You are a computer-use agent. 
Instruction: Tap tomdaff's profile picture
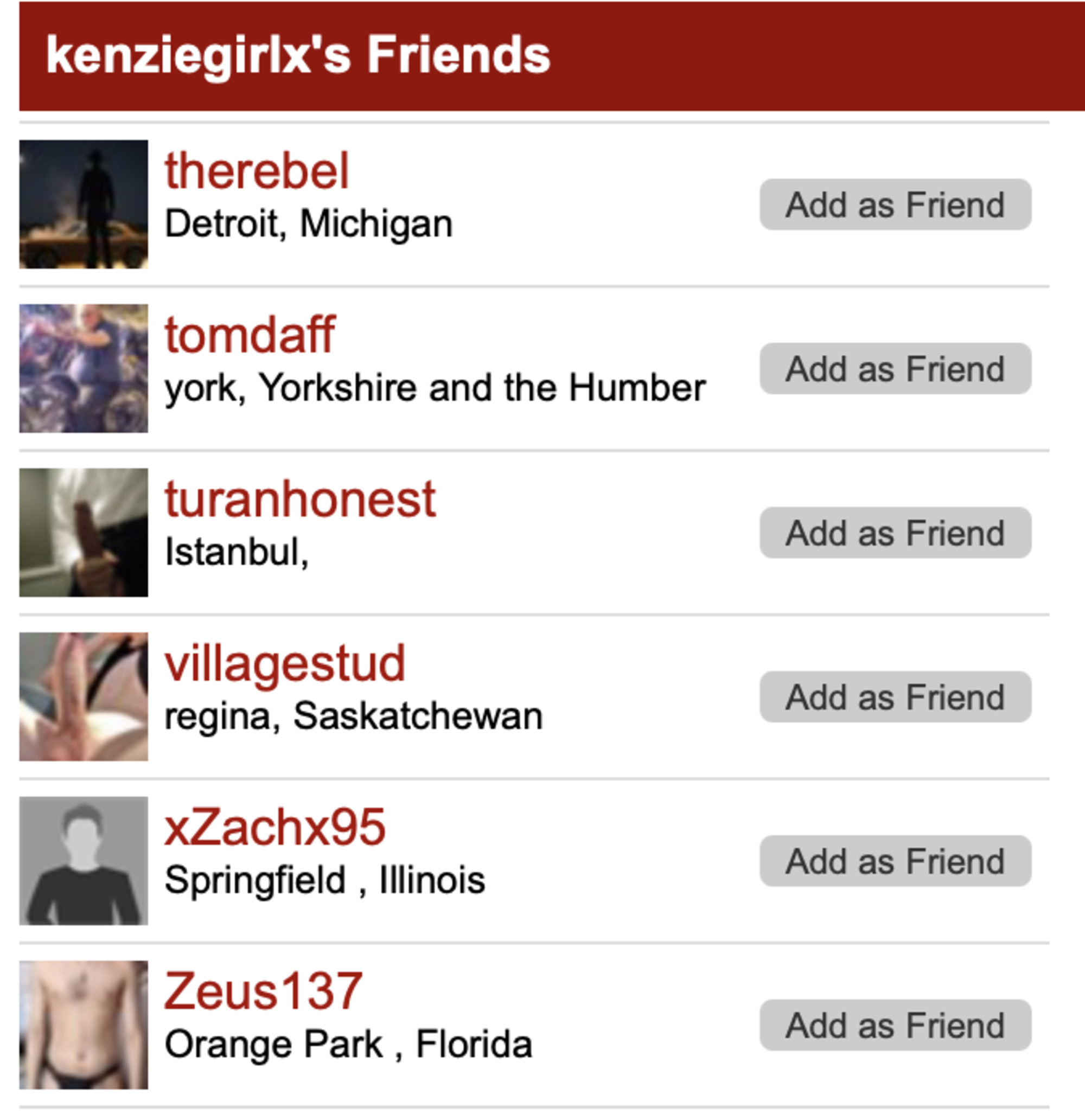84,369
